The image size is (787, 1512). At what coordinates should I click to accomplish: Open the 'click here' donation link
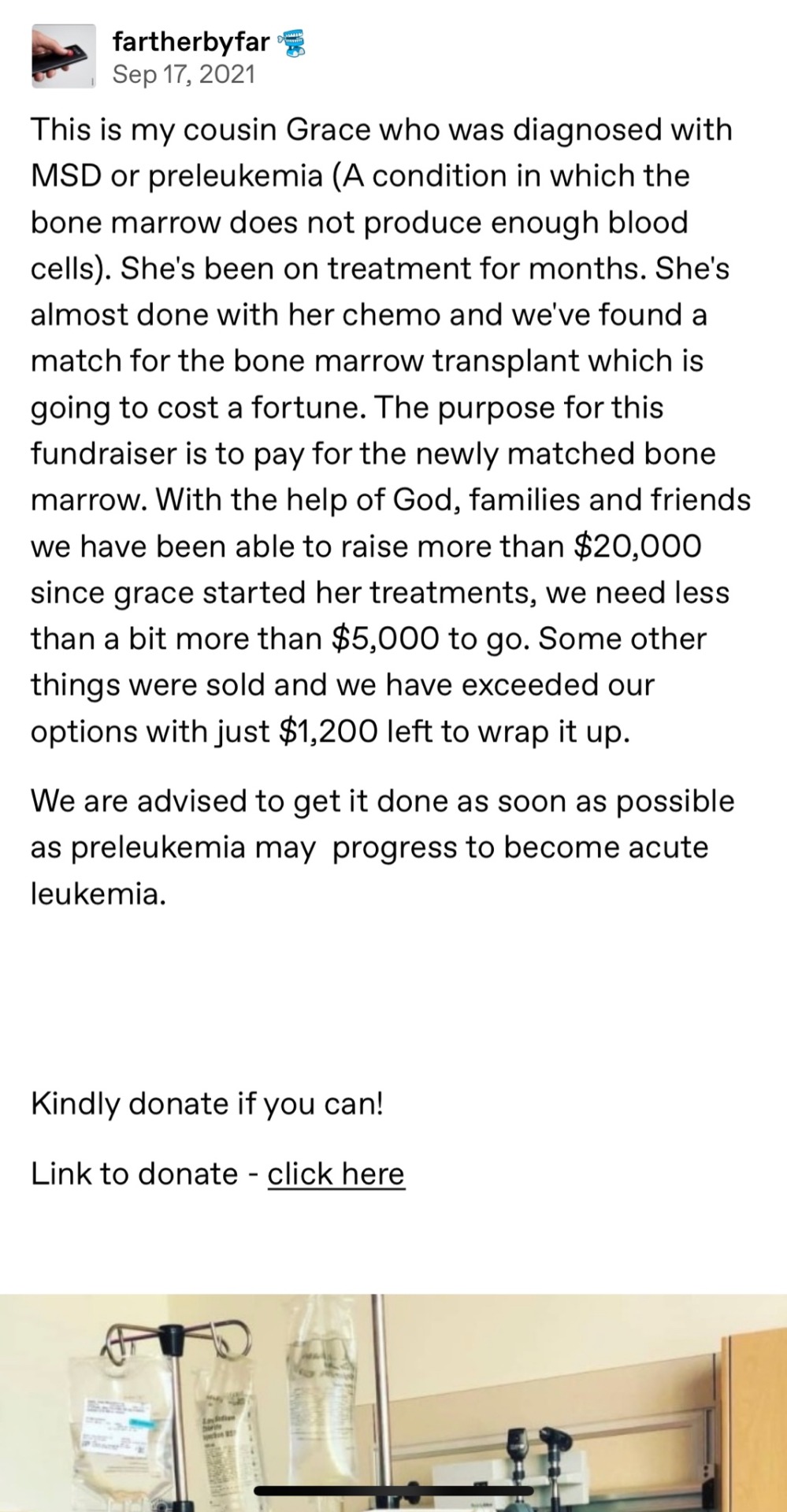[x=336, y=1173]
